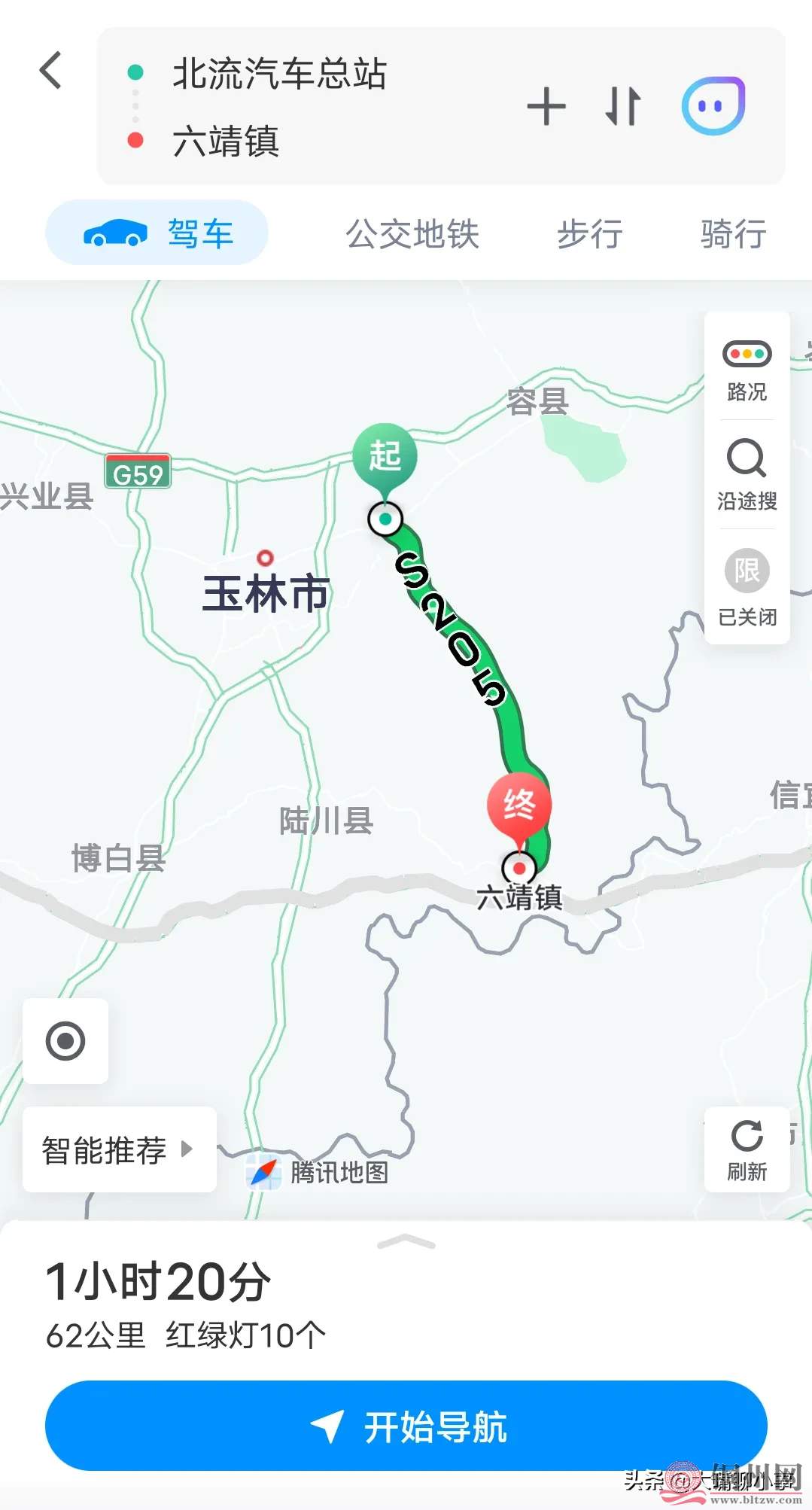
Task: Edit the destination 六靖镇
Action: pyautogui.click(x=226, y=142)
